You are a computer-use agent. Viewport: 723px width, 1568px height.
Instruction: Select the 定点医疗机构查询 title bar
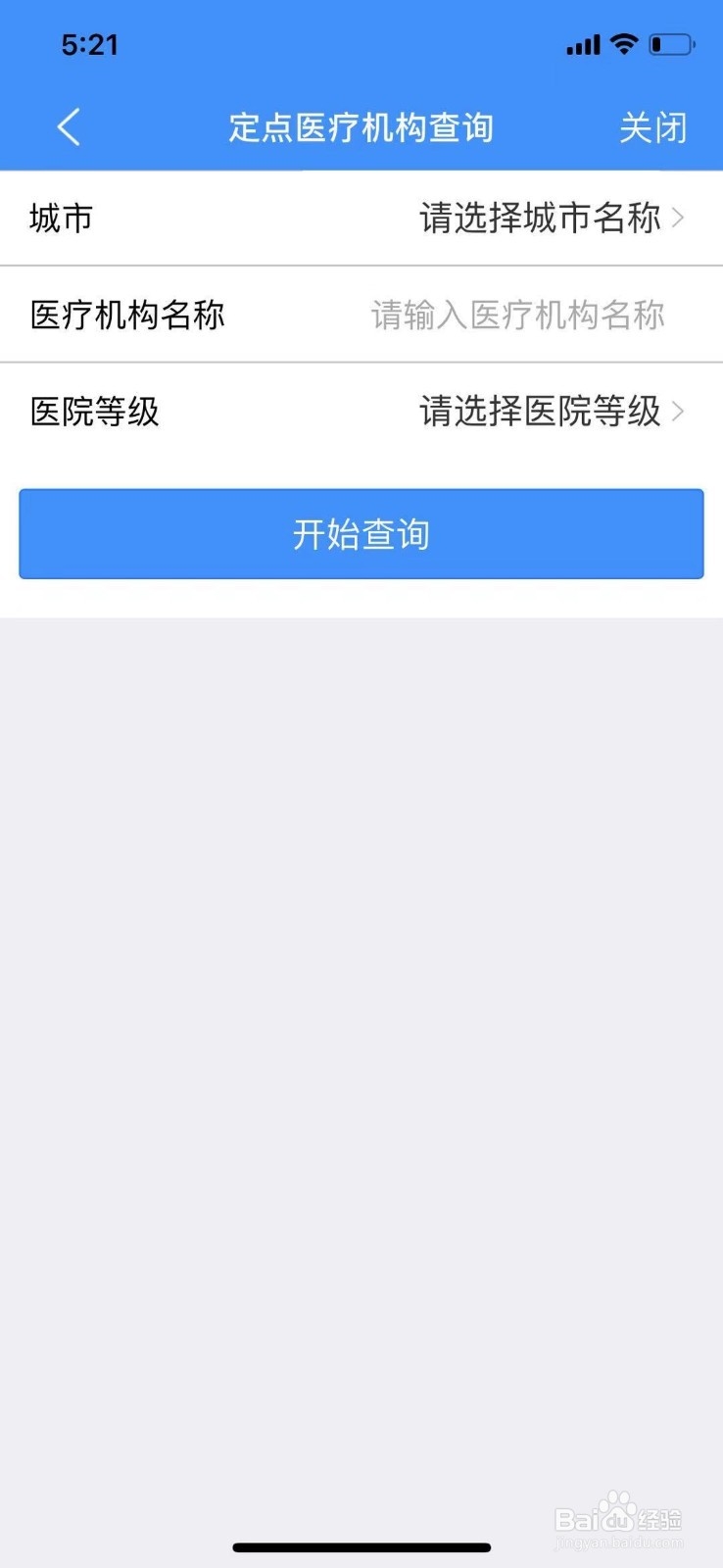point(361,127)
